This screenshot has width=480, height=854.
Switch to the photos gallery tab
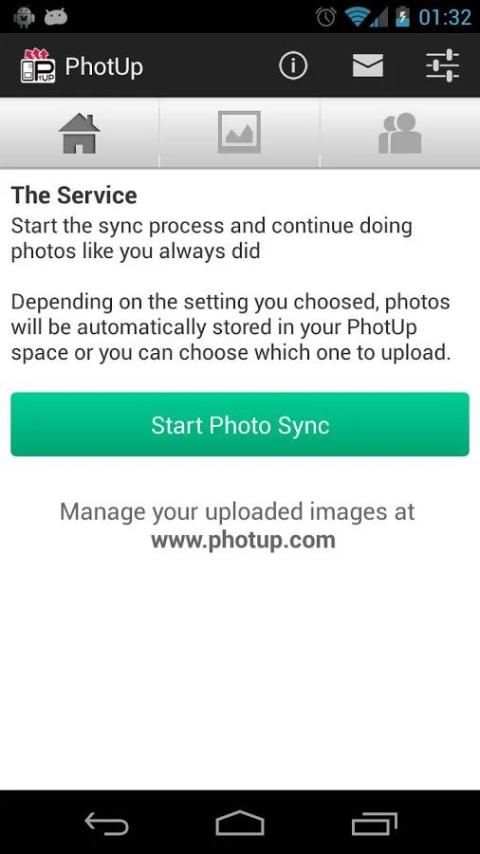pyautogui.click(x=240, y=133)
